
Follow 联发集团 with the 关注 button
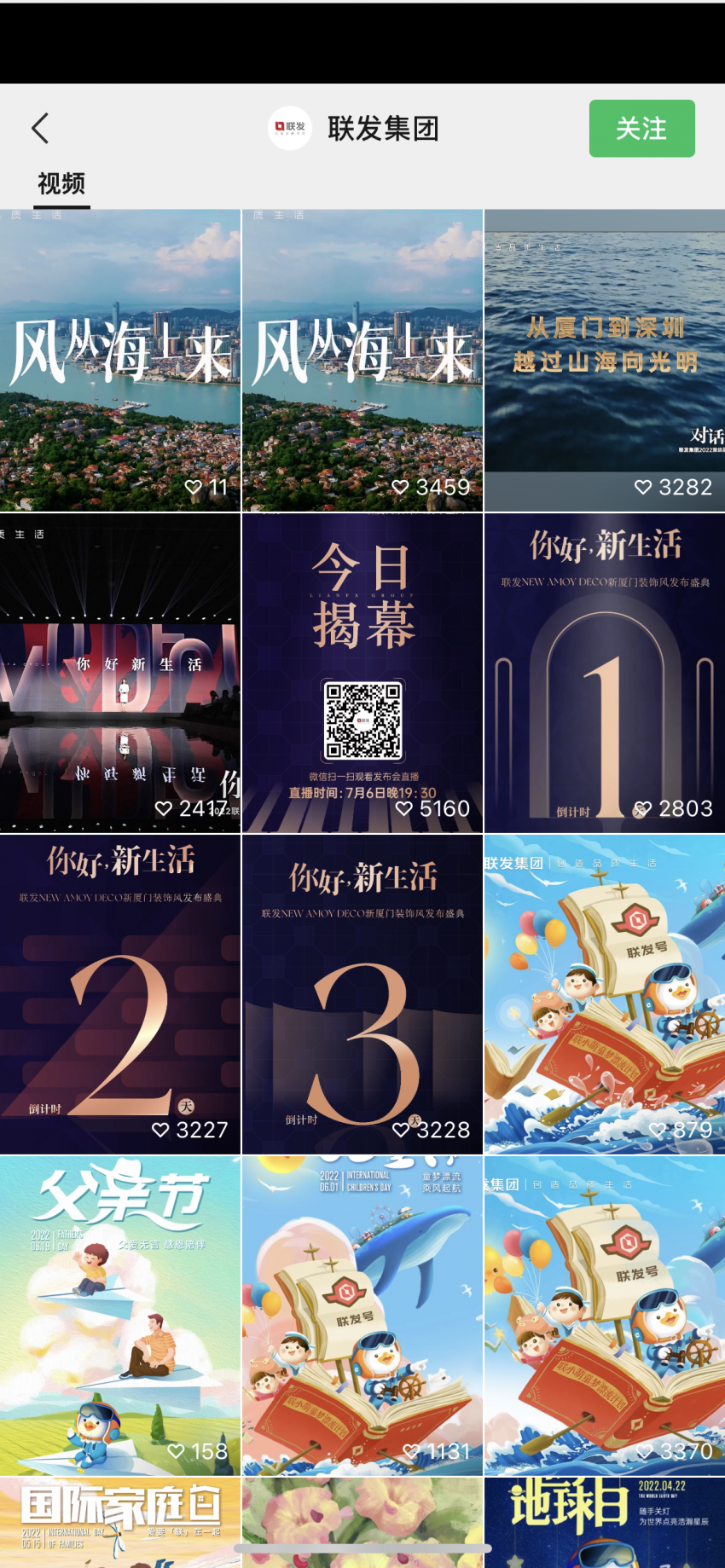pyautogui.click(x=641, y=129)
